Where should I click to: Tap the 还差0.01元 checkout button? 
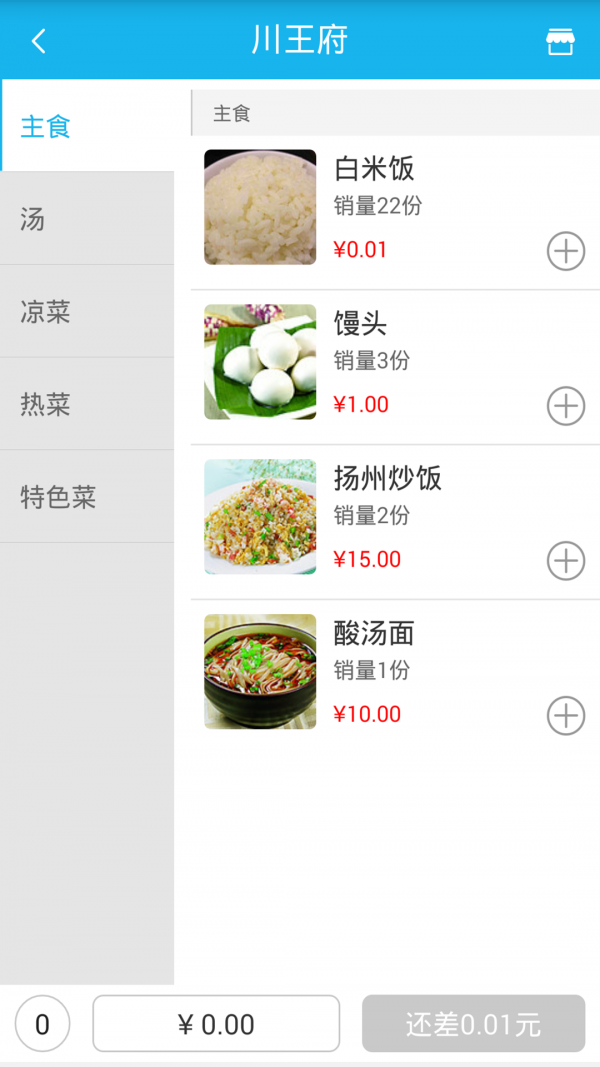(473, 1024)
